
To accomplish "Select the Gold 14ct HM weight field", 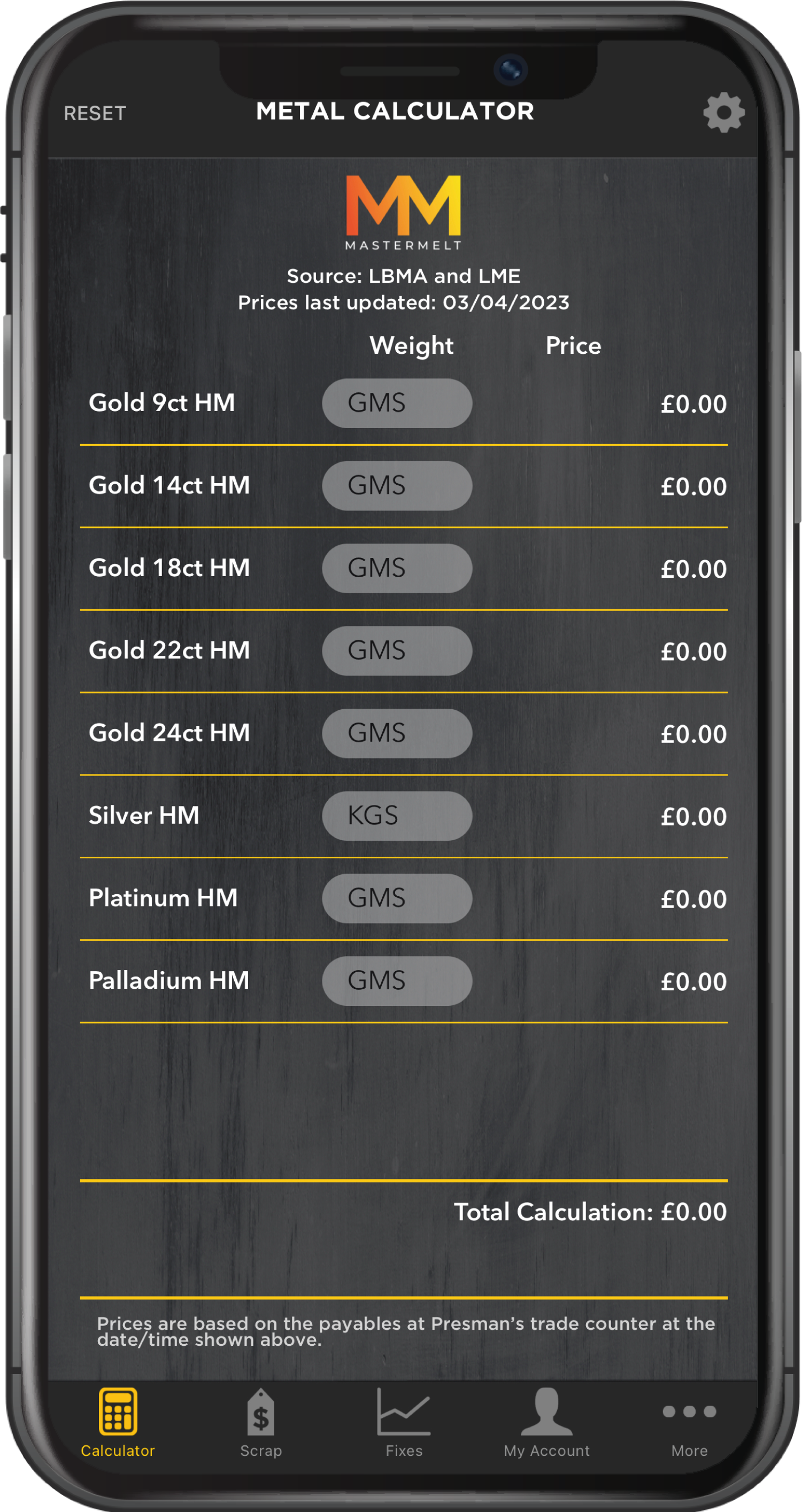I will pos(397,486).
